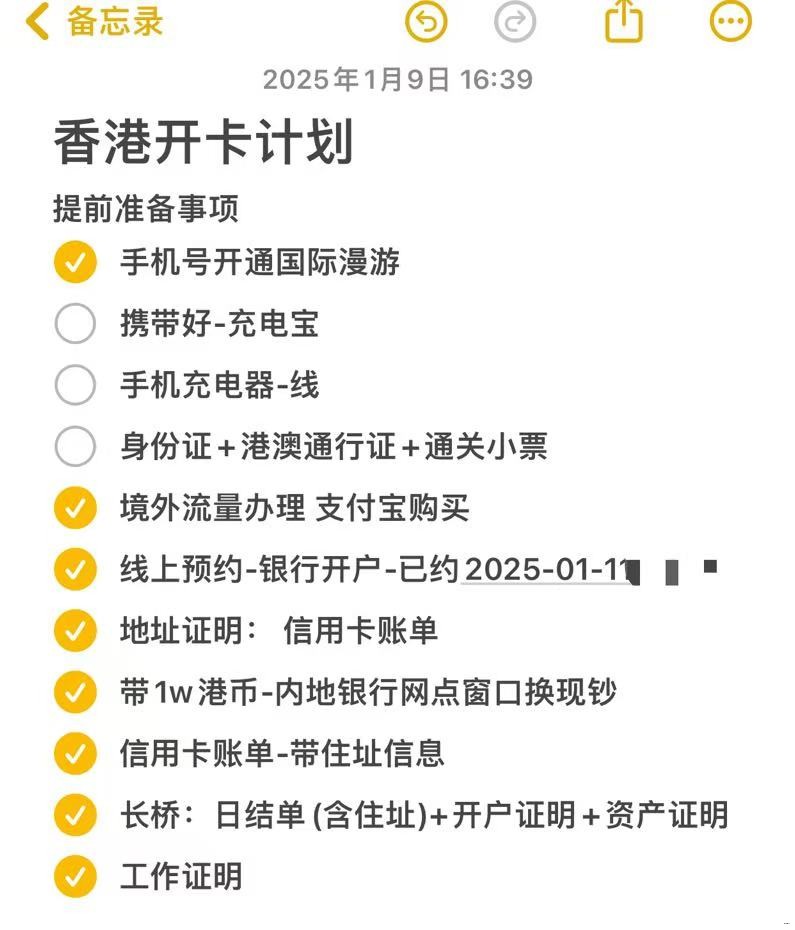Screen dimensions: 795x930
Task: Share this note
Action: (x=623, y=21)
